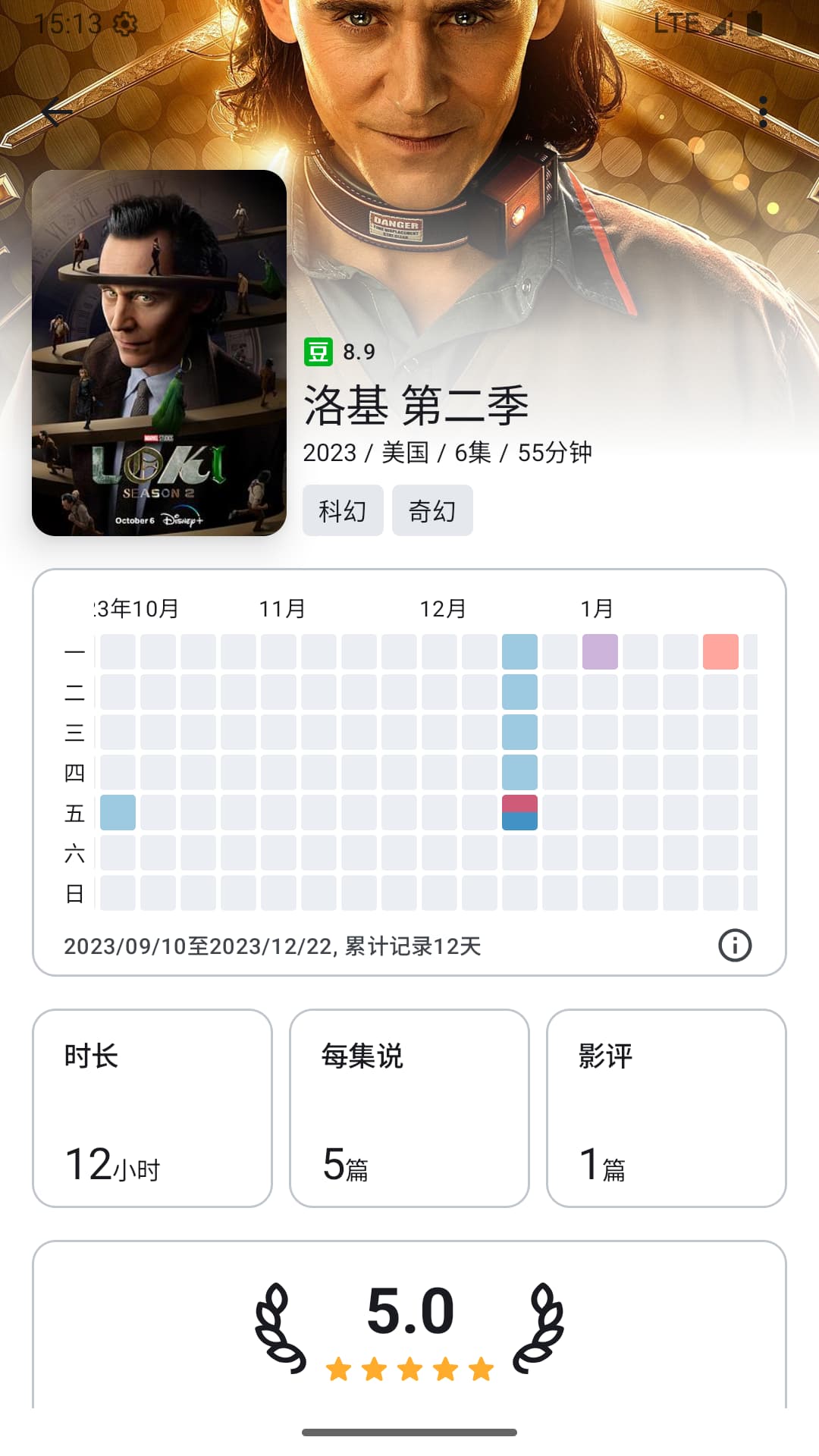Tap the info icon on the calendar card

736,946
